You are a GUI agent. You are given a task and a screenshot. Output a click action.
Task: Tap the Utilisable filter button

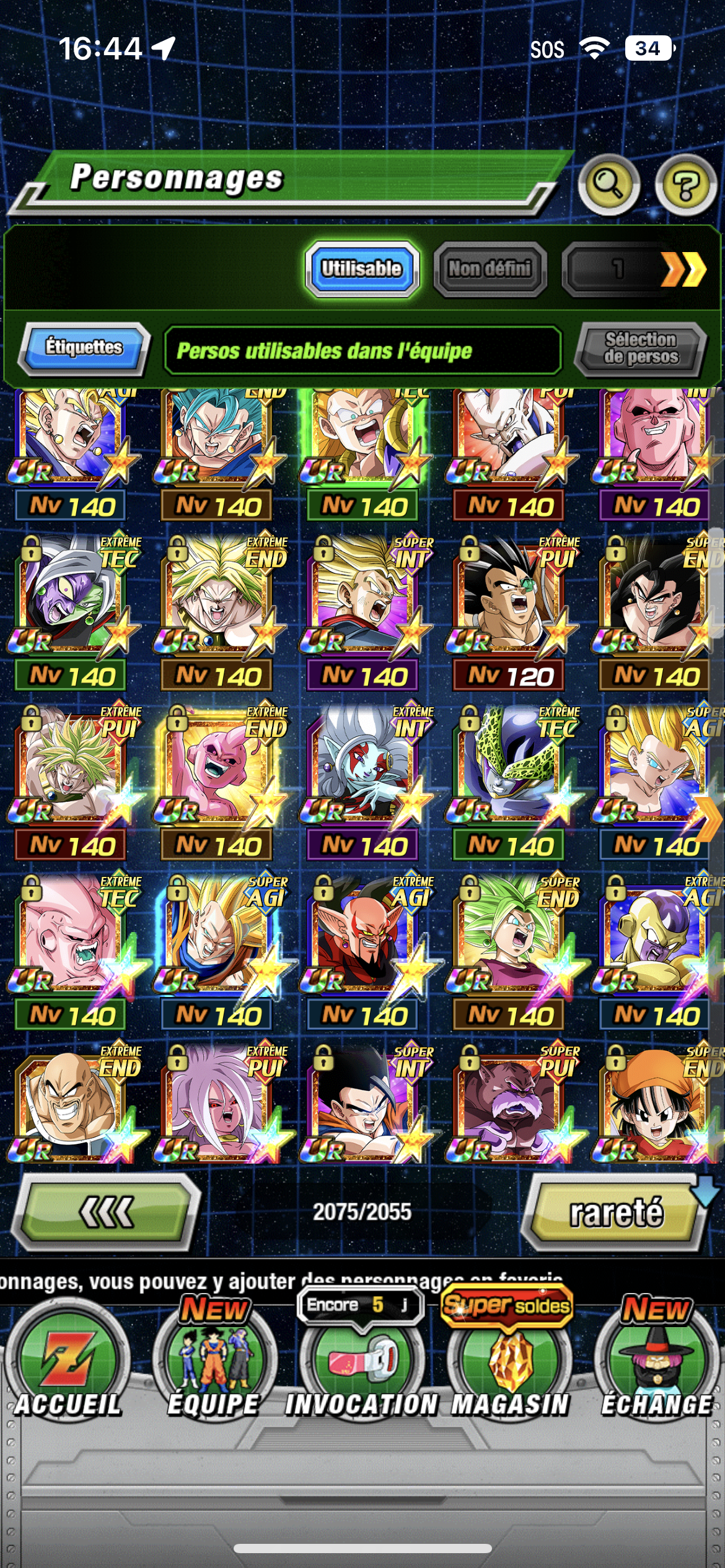(x=362, y=269)
